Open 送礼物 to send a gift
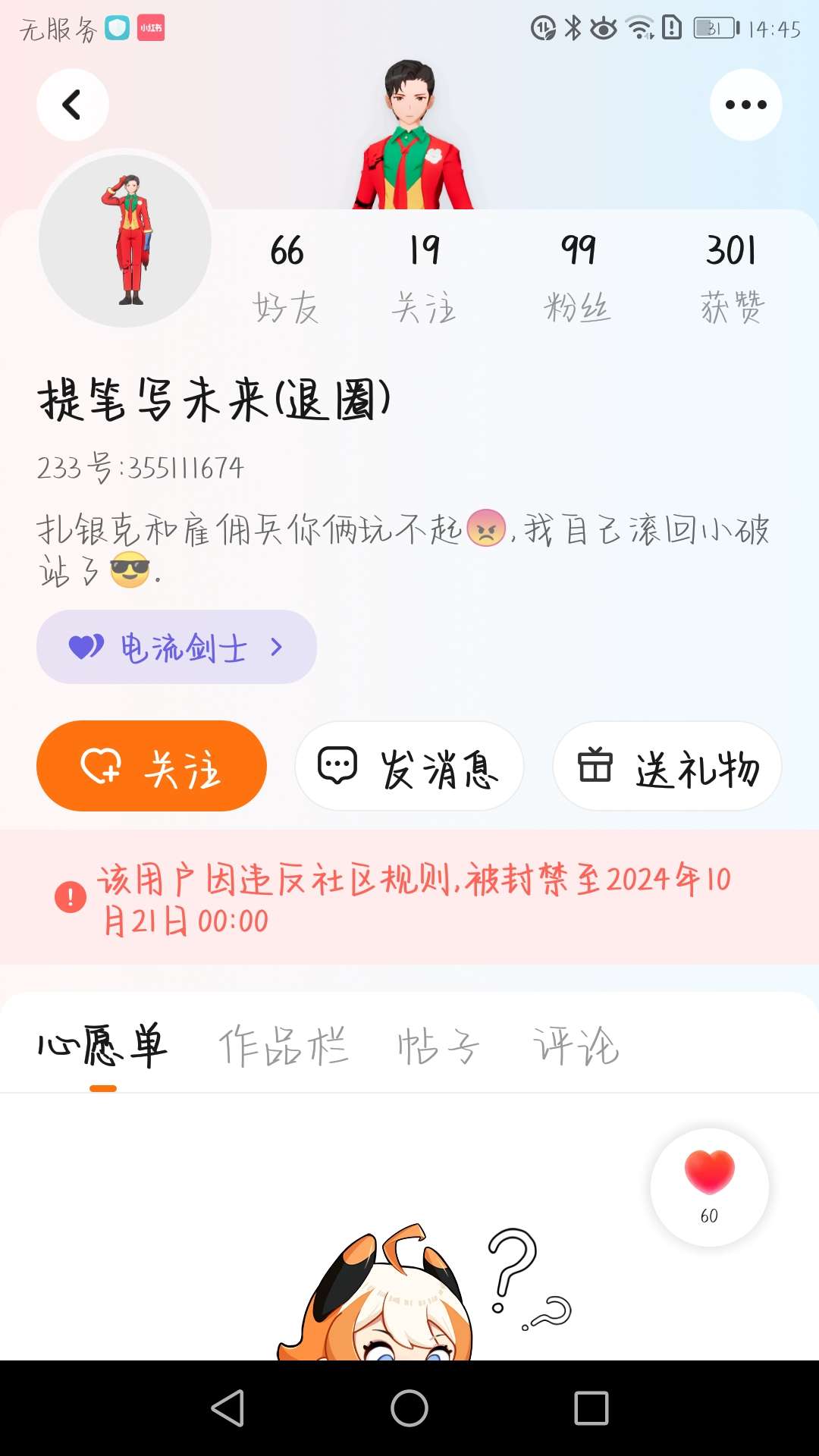 667,766
